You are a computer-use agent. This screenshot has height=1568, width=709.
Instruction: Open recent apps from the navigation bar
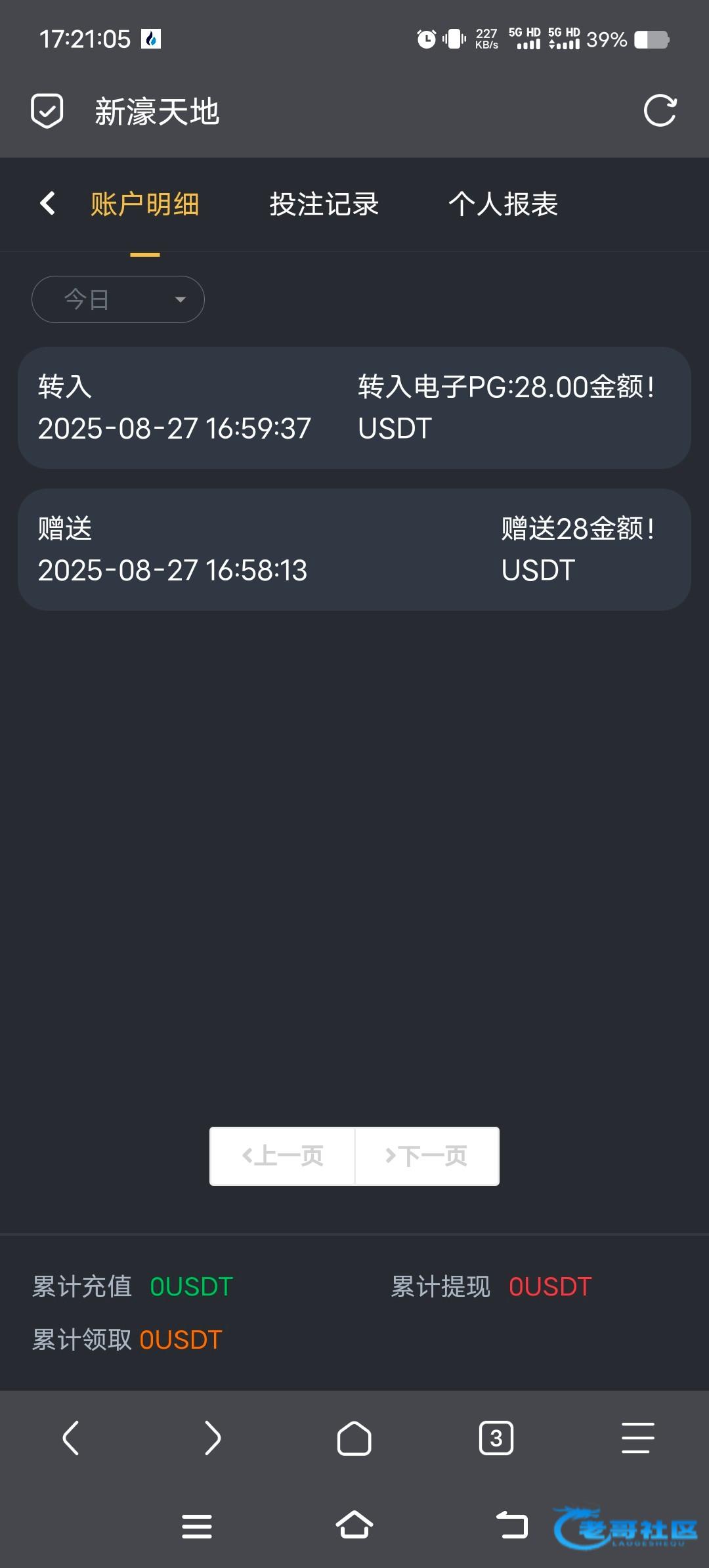pos(197,1526)
